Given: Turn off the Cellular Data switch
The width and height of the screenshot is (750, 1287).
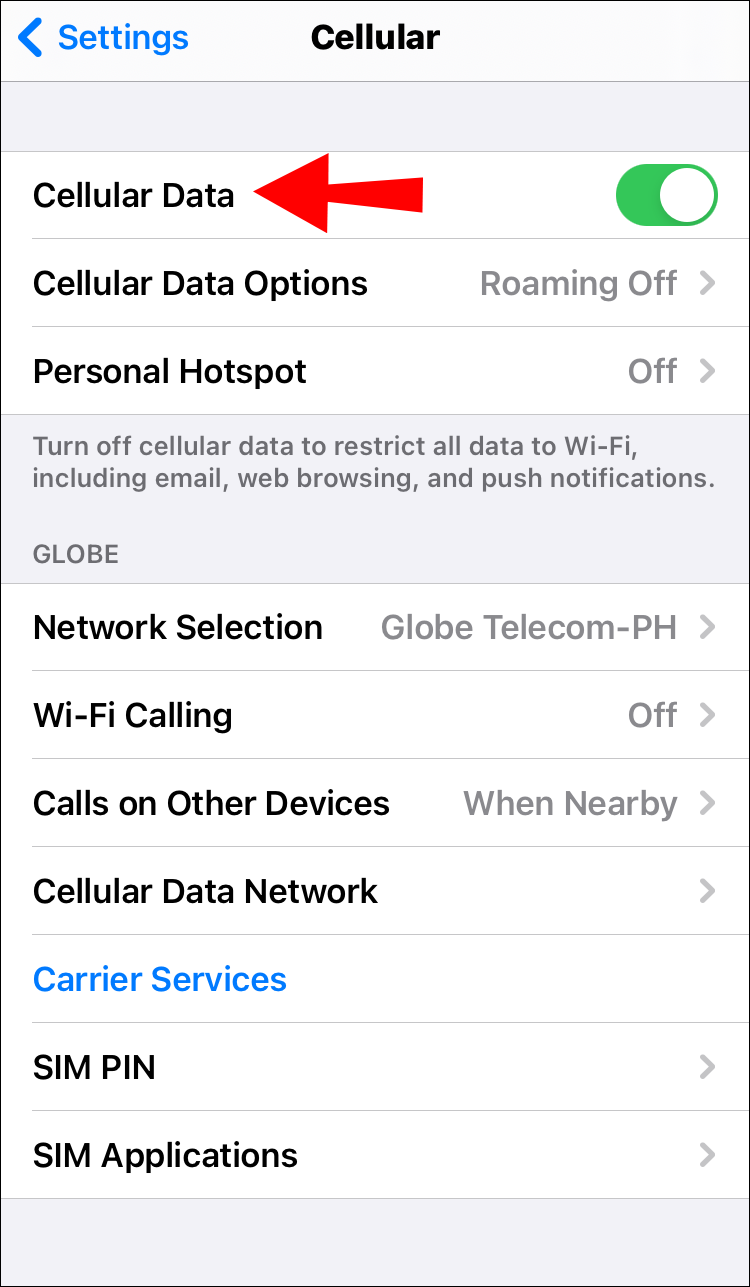Looking at the screenshot, I should coord(666,195).
